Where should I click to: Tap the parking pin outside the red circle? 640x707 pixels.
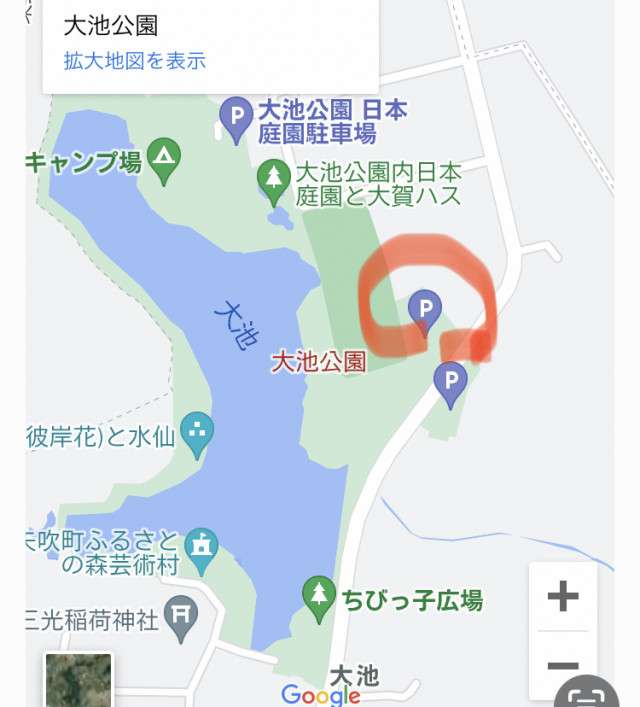tap(450, 381)
